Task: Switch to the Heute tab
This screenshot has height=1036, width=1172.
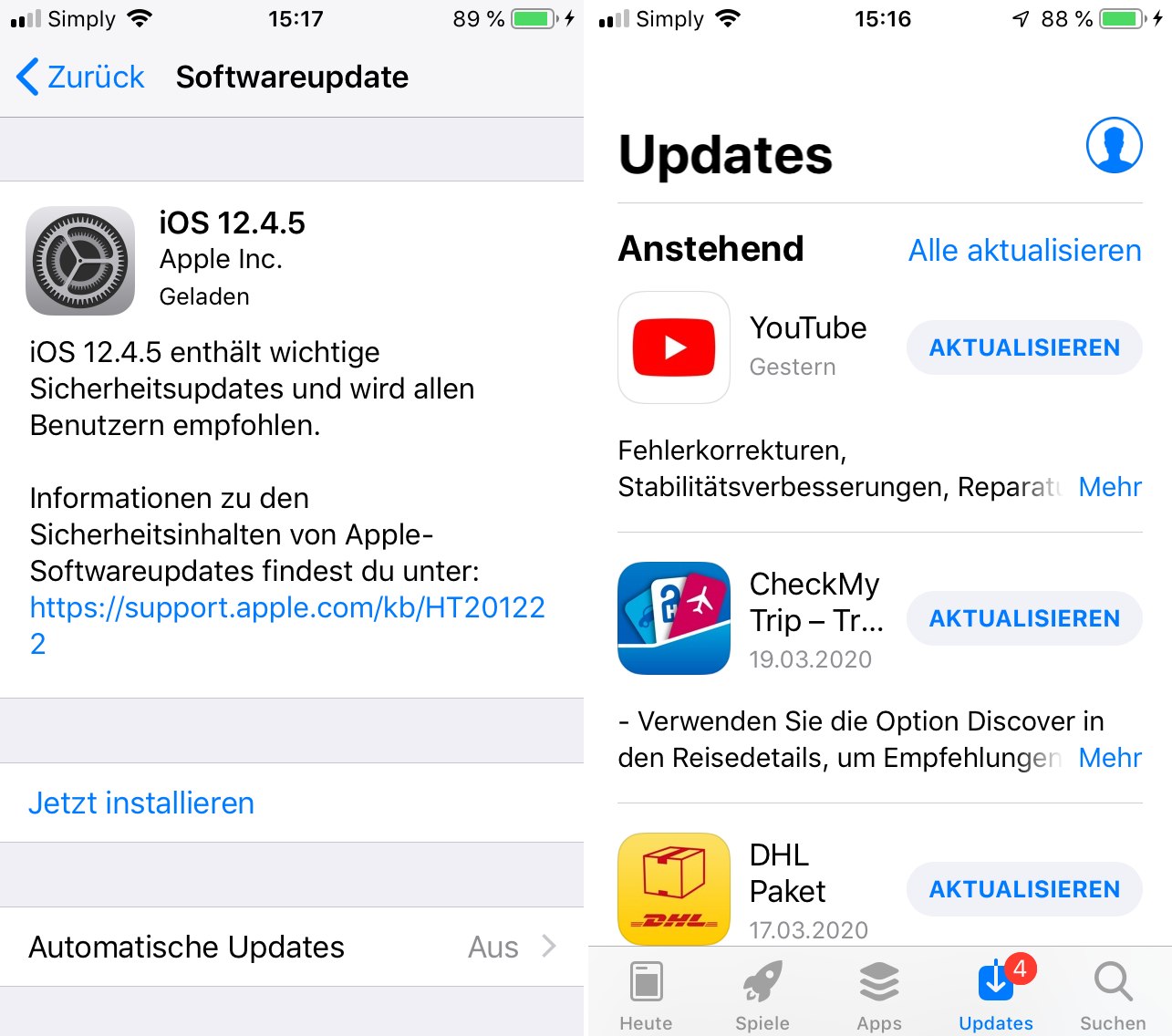Action: [646, 996]
